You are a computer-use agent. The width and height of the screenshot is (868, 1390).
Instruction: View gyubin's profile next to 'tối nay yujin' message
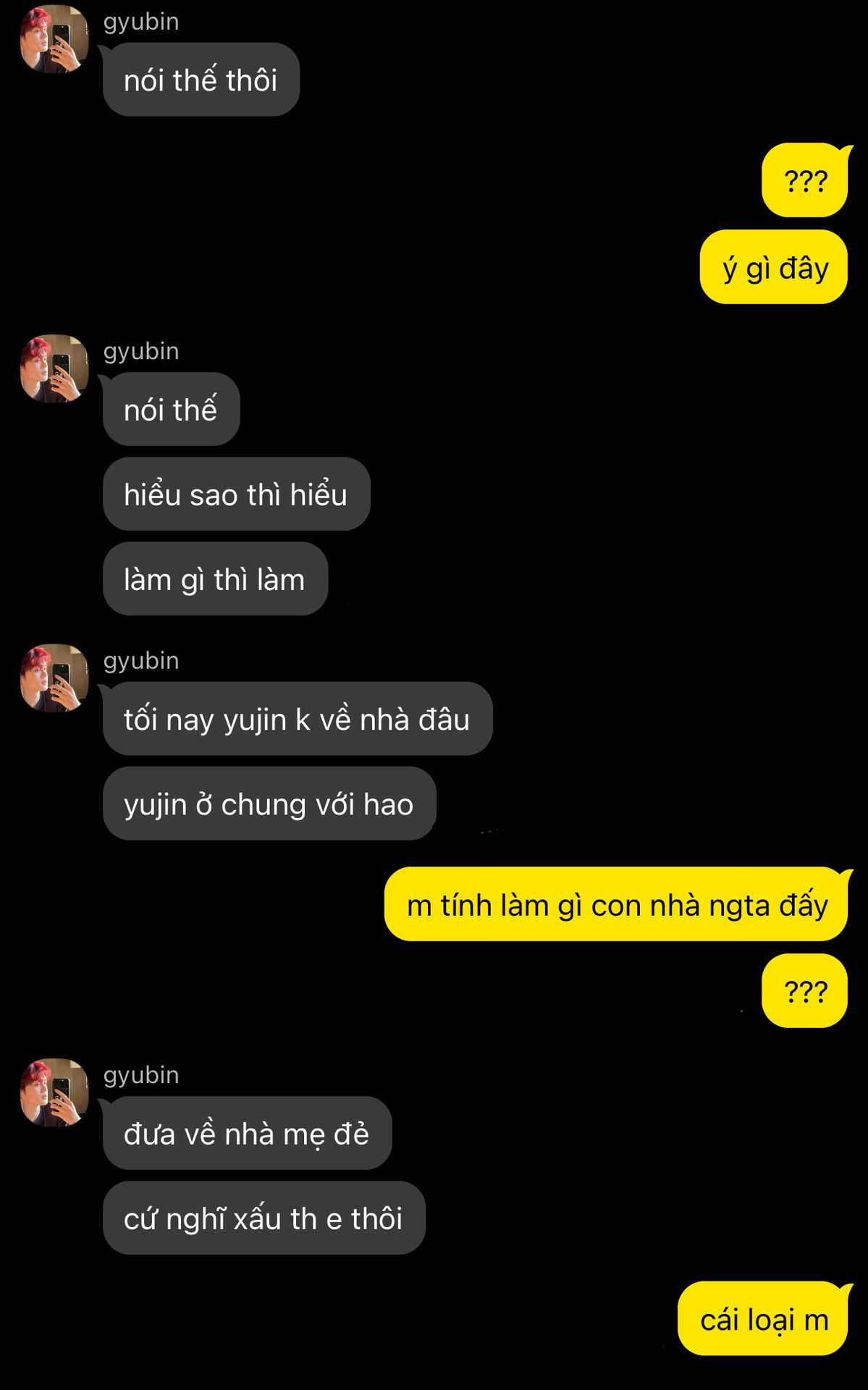[54, 678]
